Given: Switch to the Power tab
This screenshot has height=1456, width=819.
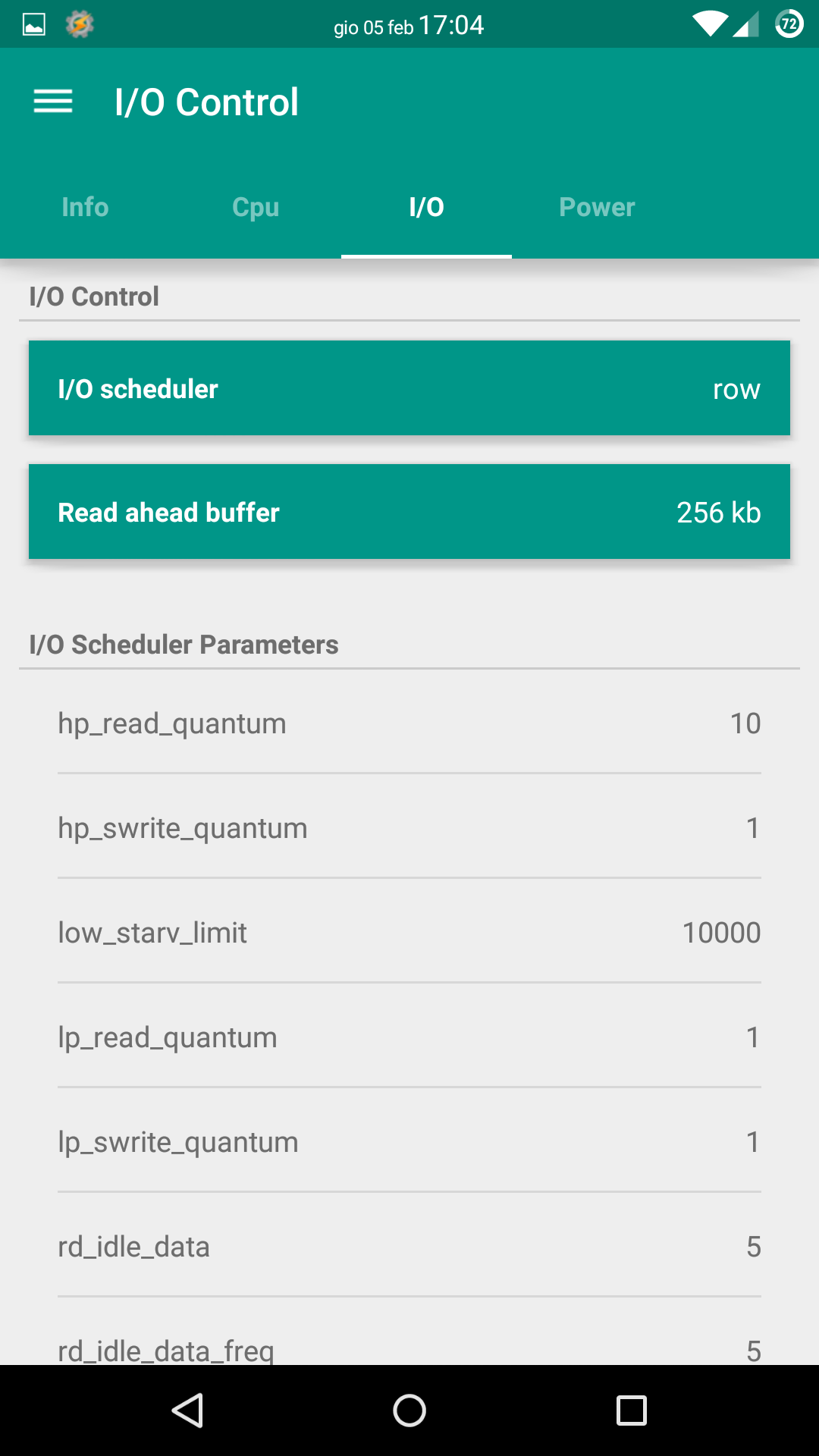Looking at the screenshot, I should pyautogui.click(x=597, y=207).
